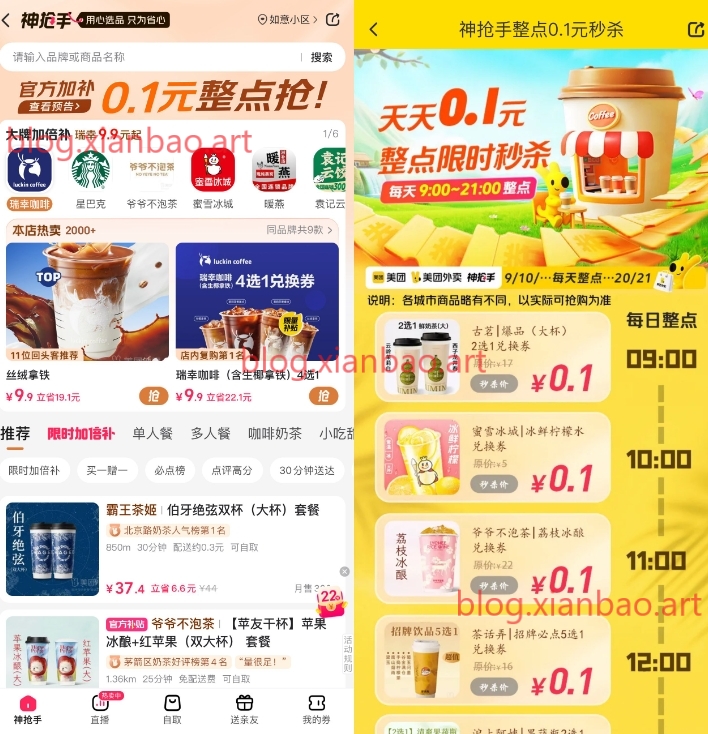
Task: Grab the 丝绒拿铁 deal with 抢
Action: pos(153,396)
